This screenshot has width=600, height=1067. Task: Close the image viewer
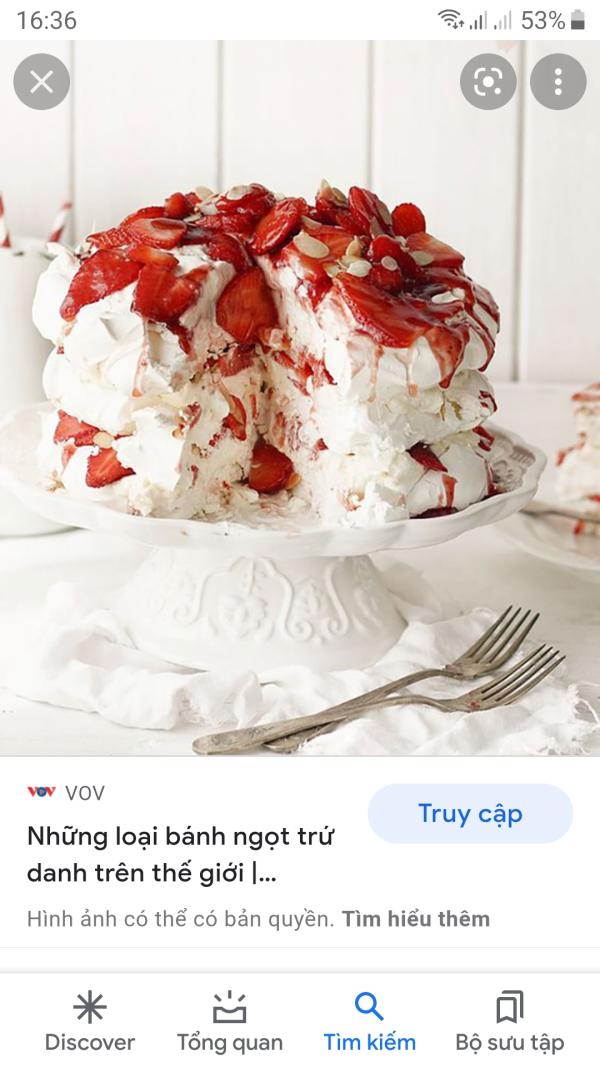(x=42, y=82)
